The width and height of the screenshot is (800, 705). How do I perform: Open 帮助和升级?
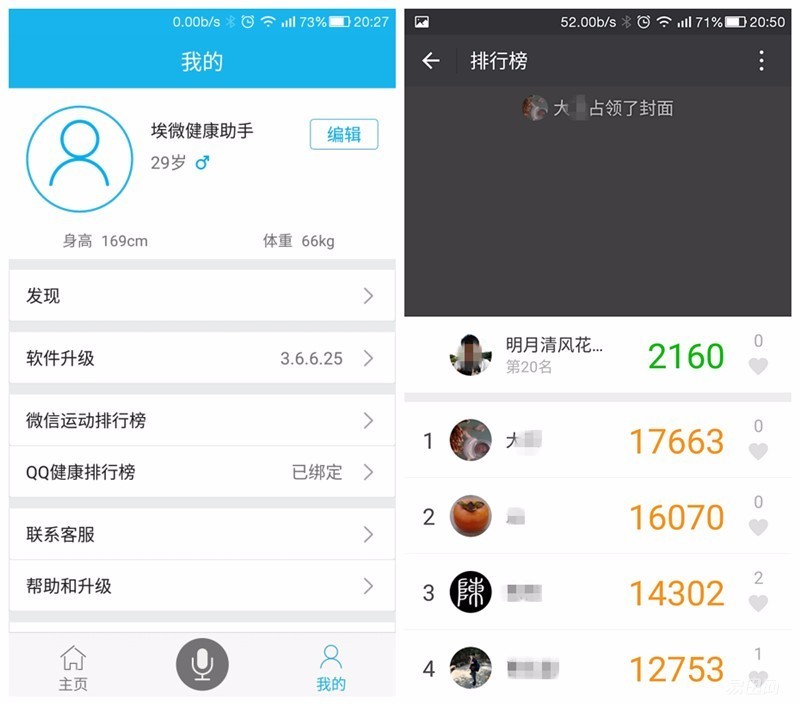click(x=201, y=586)
